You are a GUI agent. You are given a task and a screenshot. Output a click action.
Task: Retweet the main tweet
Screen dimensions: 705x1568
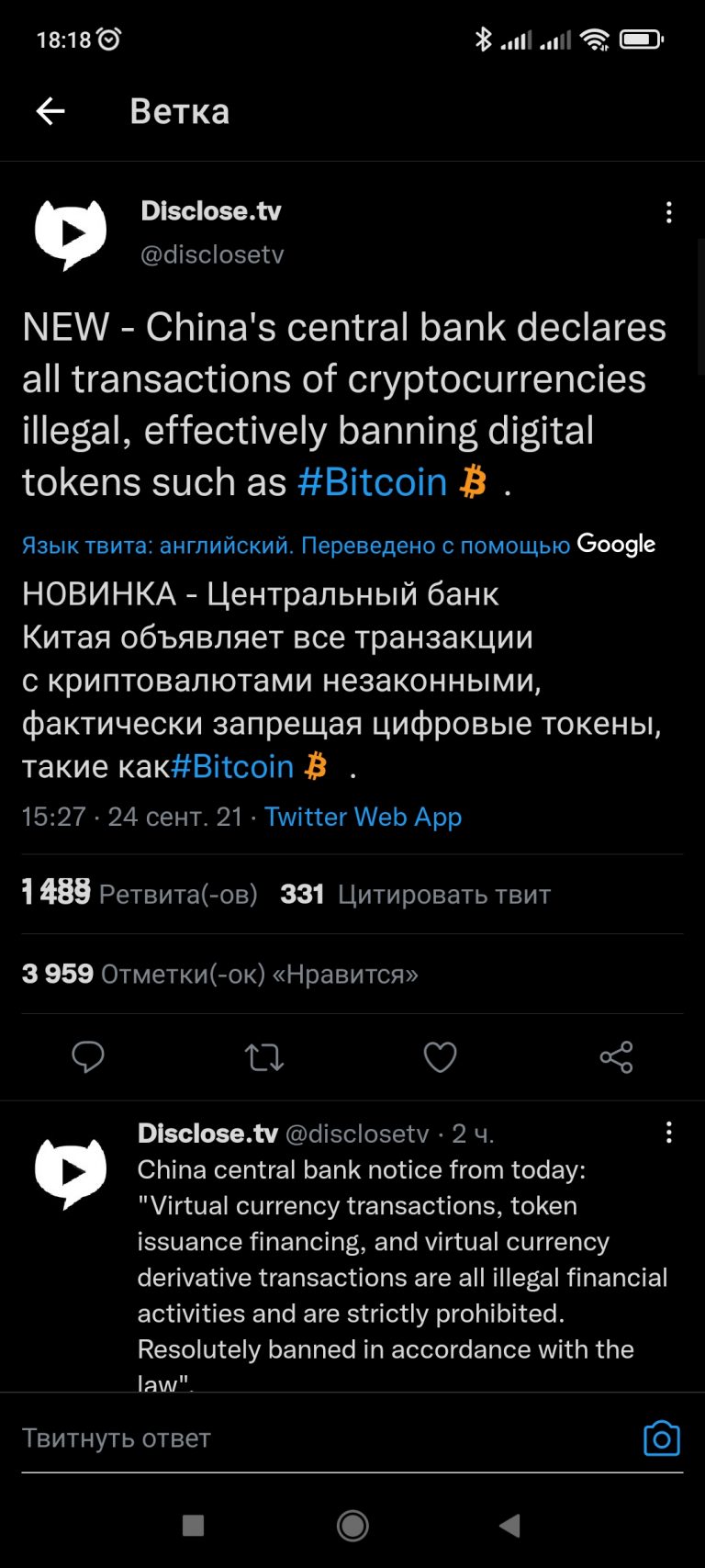coord(264,1057)
